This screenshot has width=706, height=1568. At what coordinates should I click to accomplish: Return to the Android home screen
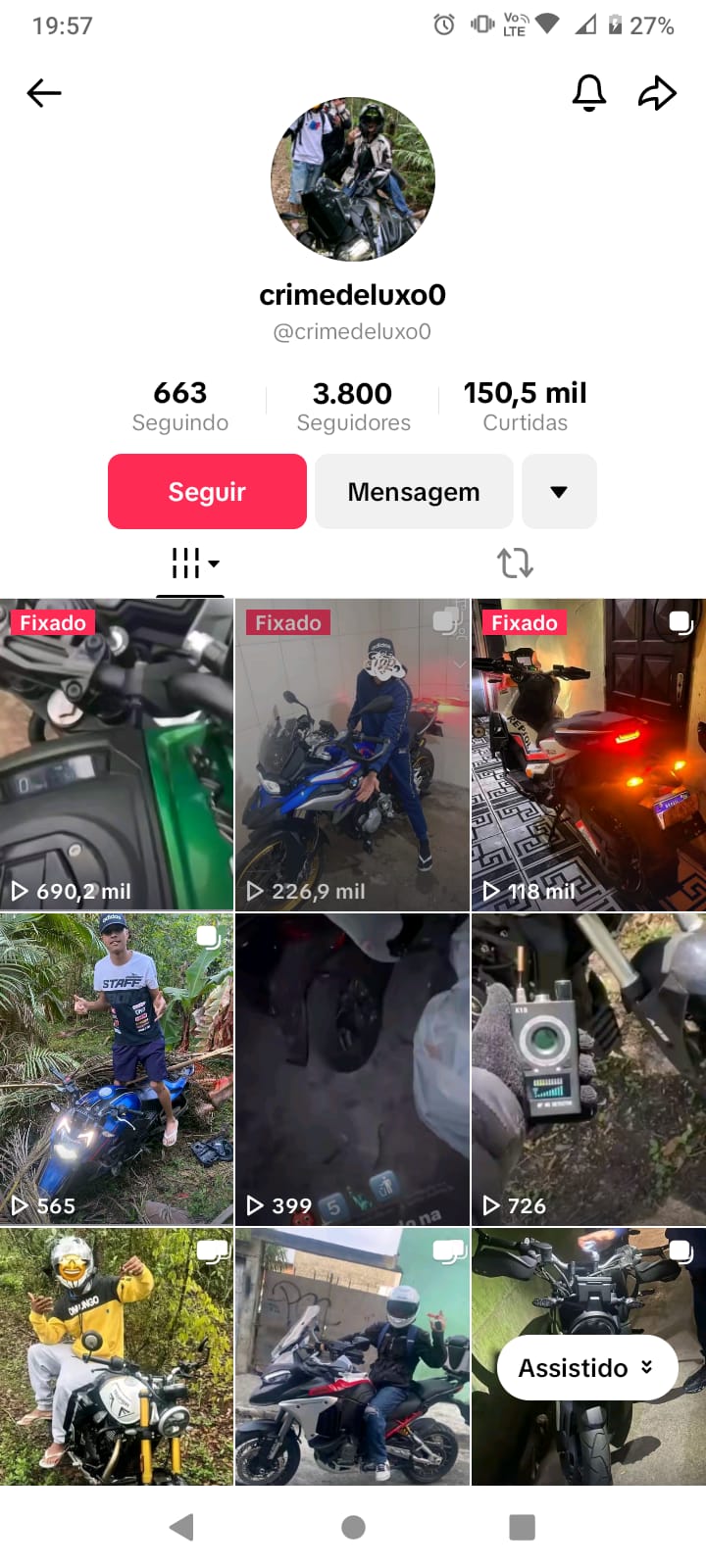point(353,1527)
